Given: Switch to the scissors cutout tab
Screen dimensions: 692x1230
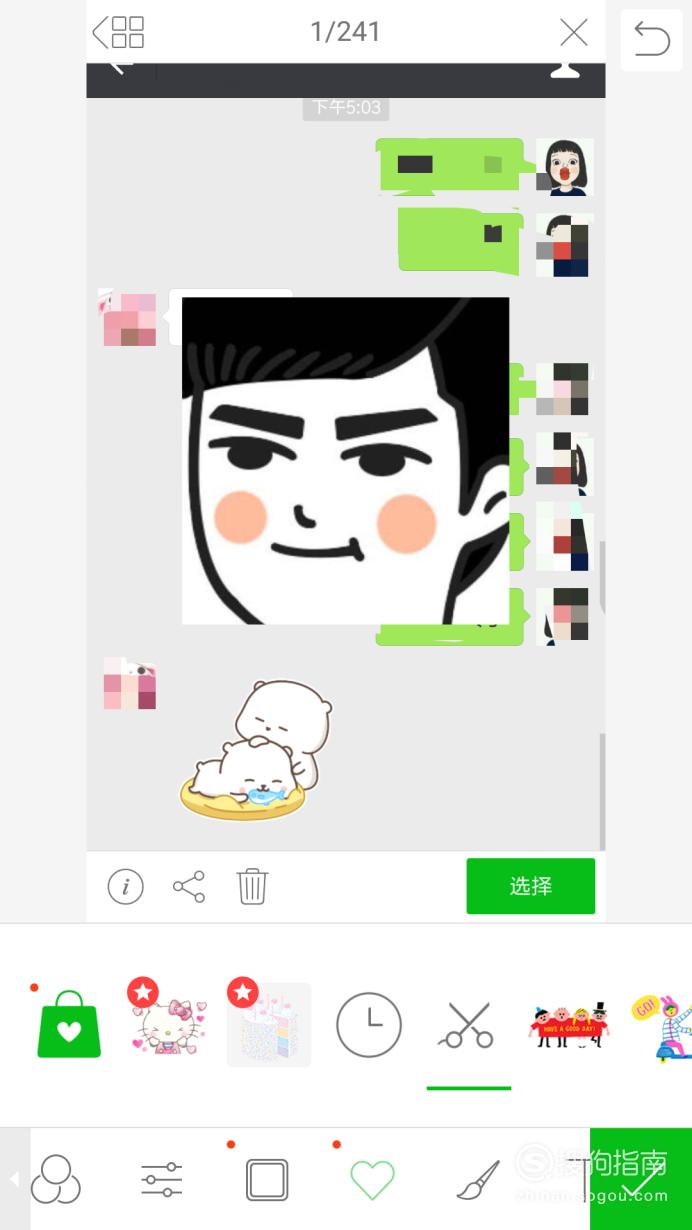Looking at the screenshot, I should 467,1025.
